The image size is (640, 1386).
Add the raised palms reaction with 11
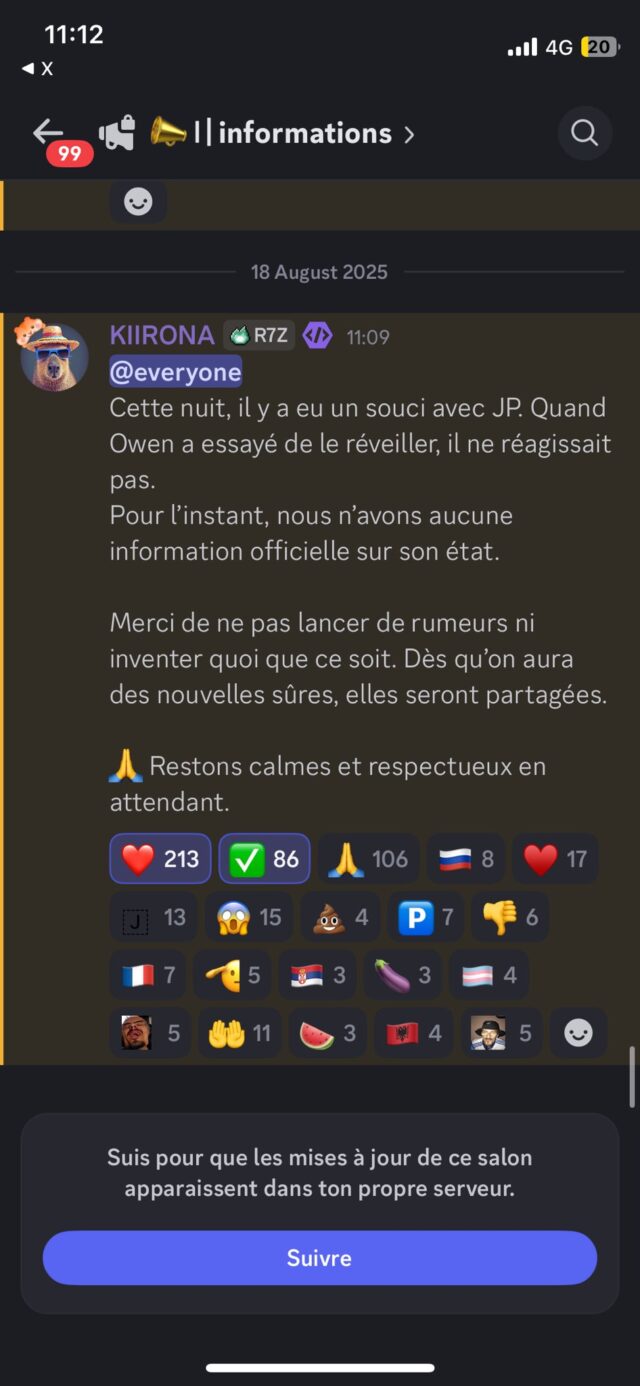(x=241, y=1032)
